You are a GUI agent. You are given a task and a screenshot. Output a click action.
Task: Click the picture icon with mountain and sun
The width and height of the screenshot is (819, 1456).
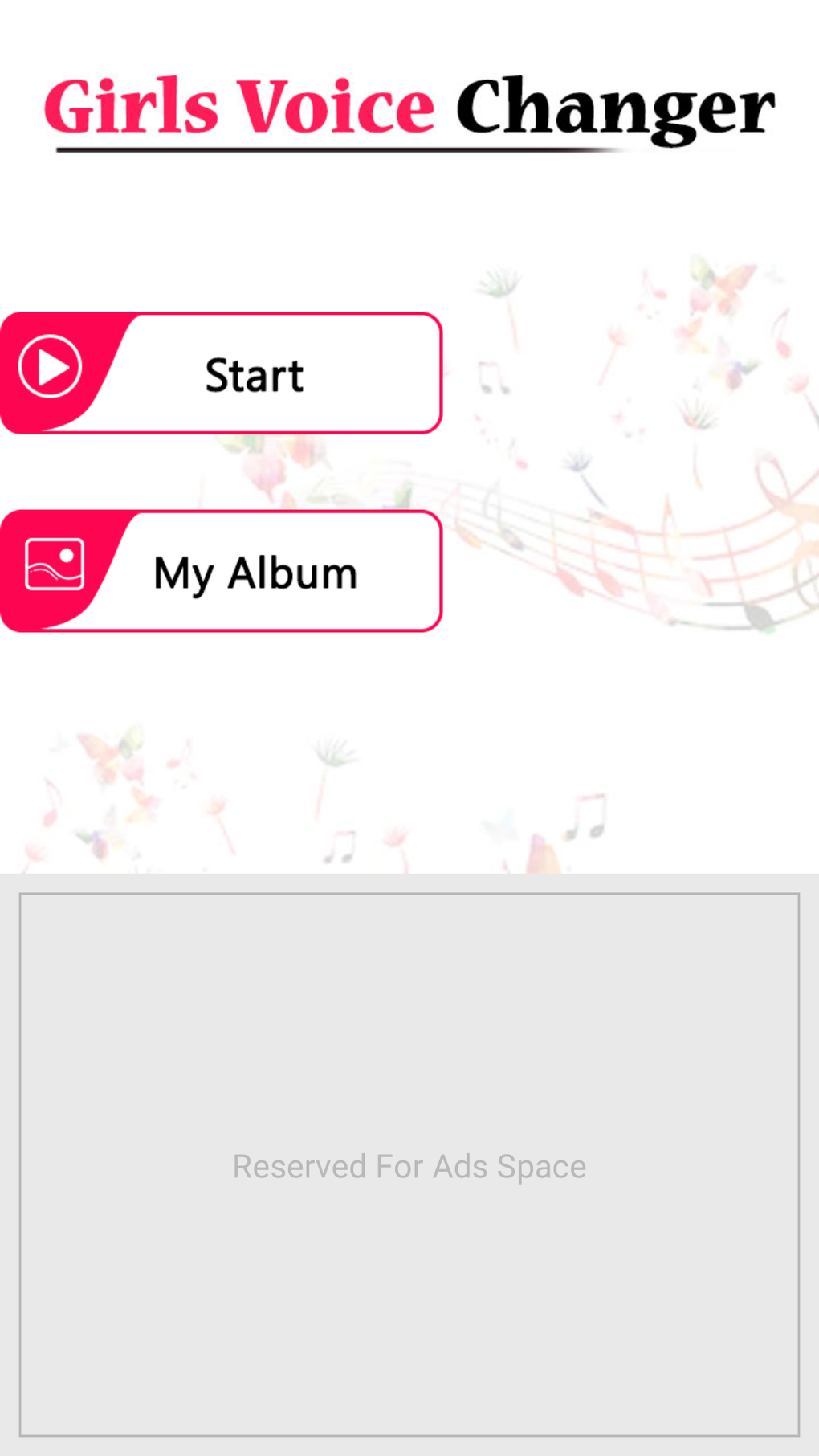(53, 562)
